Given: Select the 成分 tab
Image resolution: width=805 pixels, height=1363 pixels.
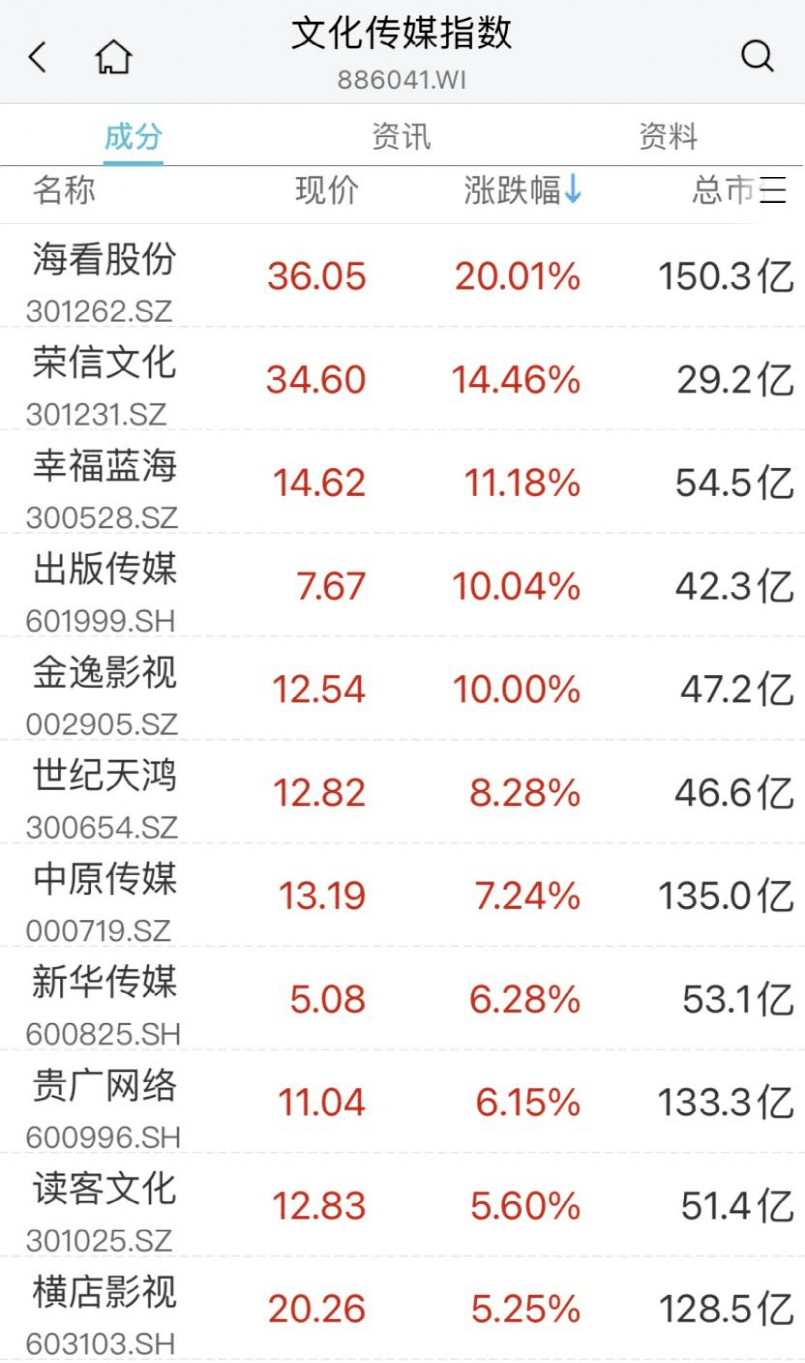Looking at the screenshot, I should (x=133, y=137).
